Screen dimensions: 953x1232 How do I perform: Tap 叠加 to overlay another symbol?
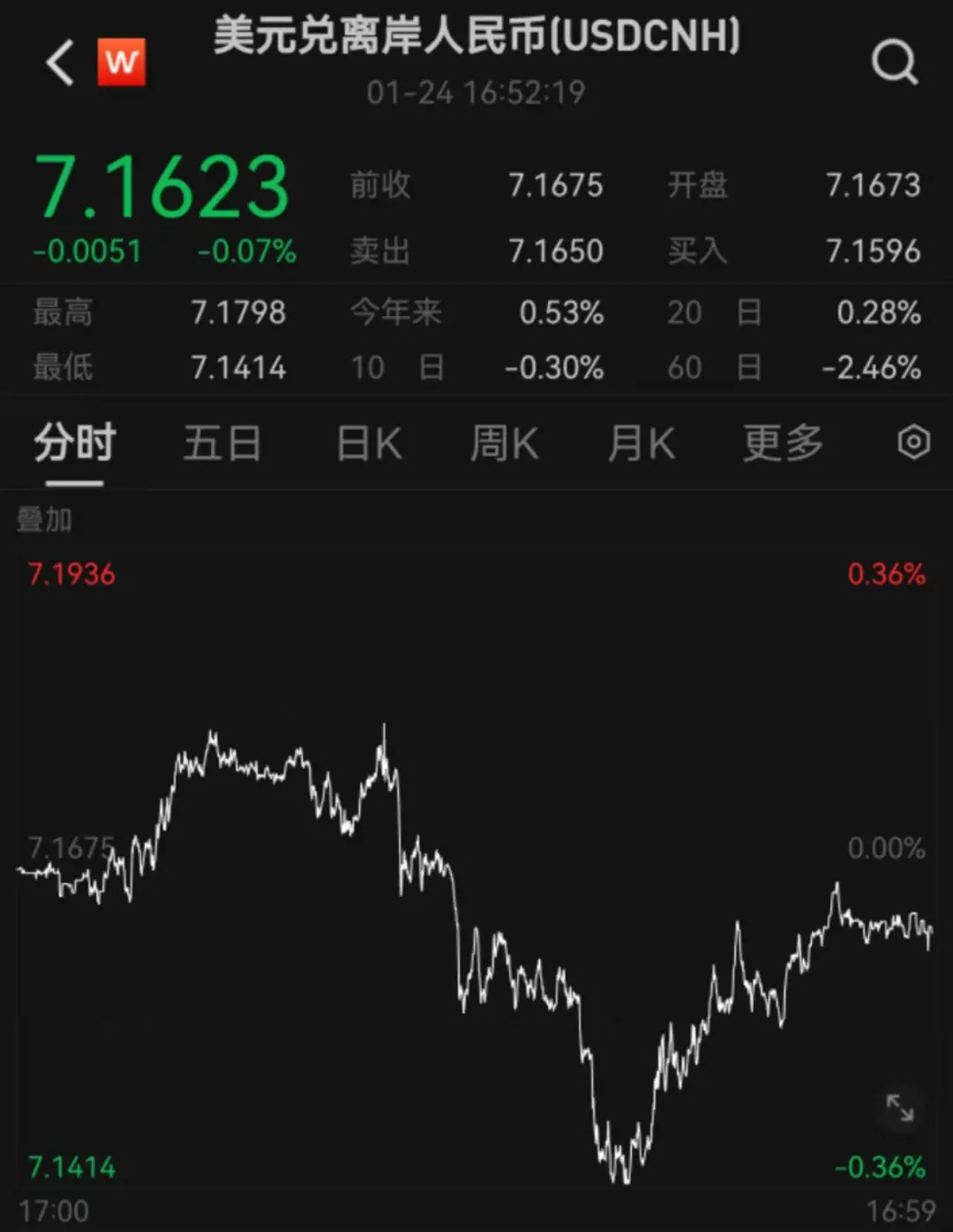coord(44,520)
